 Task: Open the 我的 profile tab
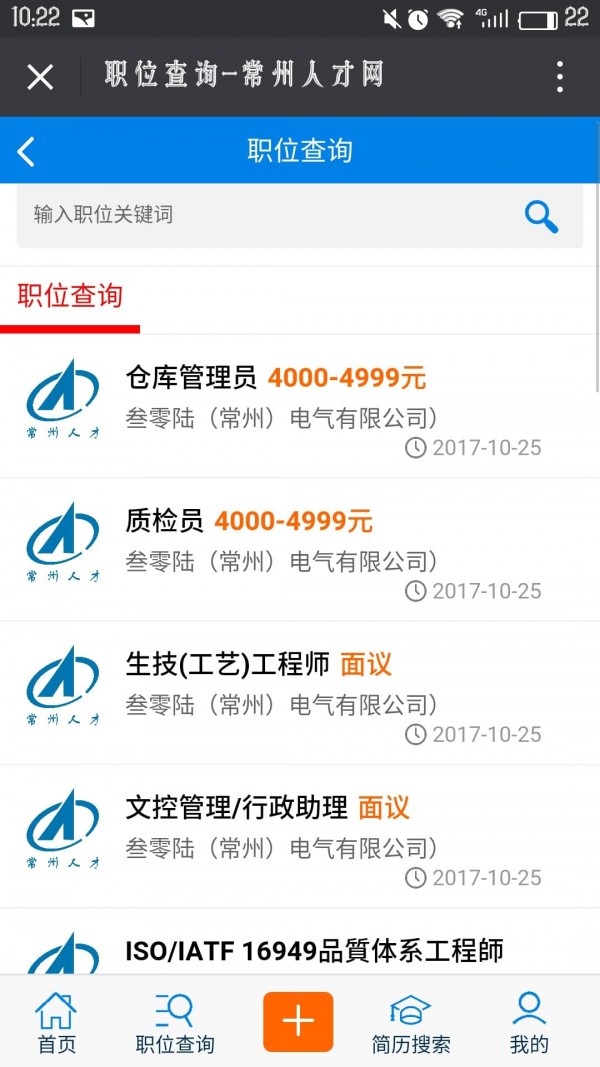click(x=529, y=1023)
